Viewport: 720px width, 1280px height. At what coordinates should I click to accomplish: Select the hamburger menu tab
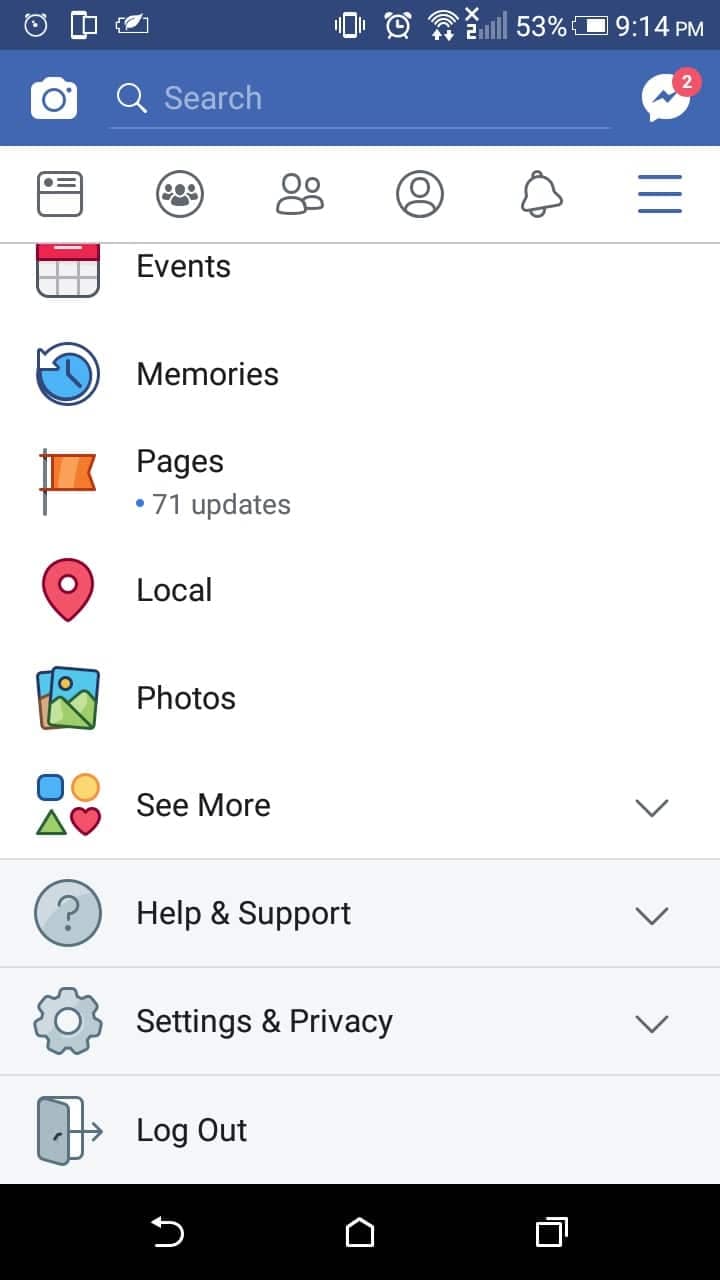point(660,194)
